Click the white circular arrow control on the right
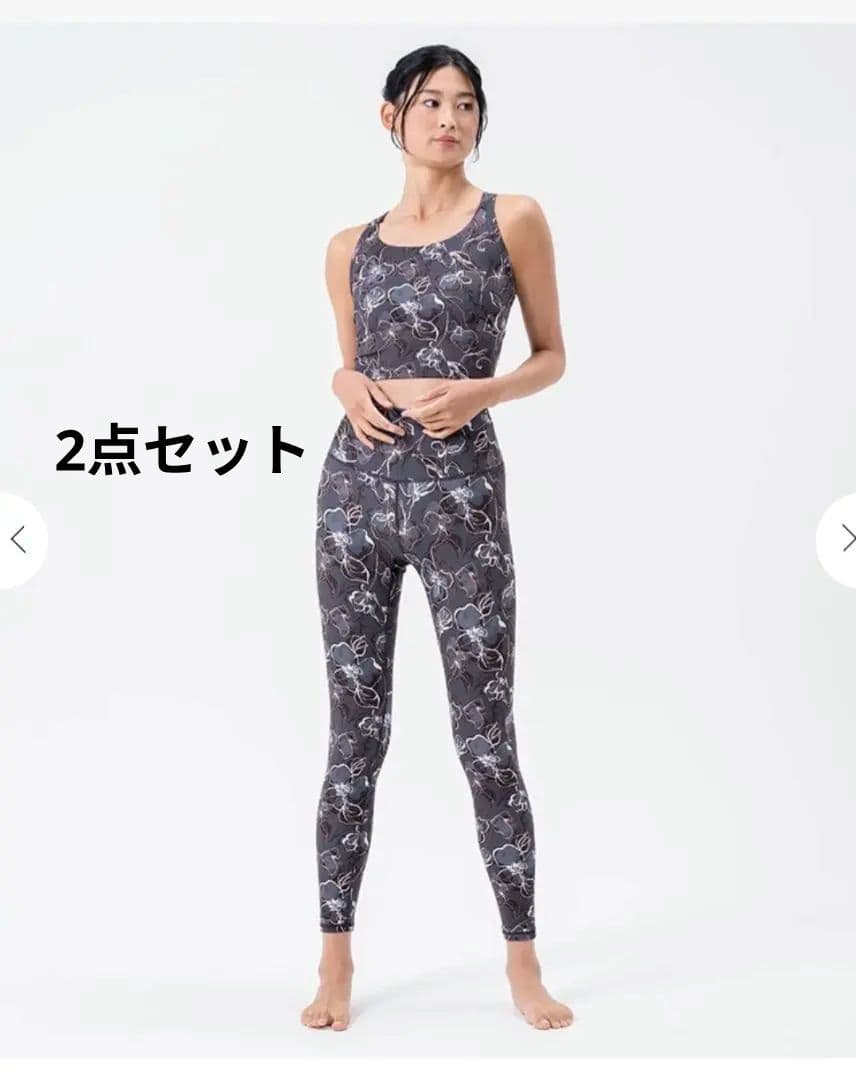The height and width of the screenshot is (1077, 856). pyautogui.click(x=841, y=538)
